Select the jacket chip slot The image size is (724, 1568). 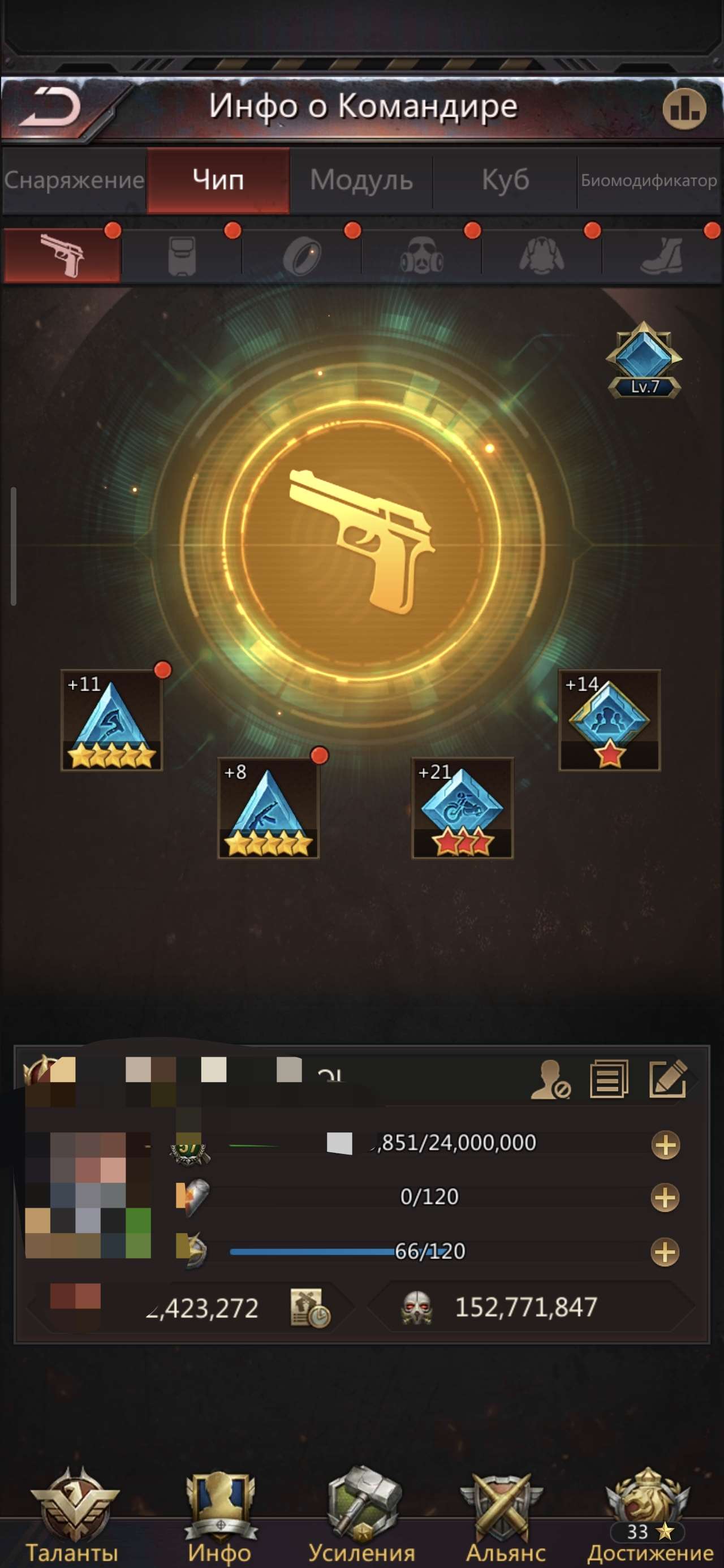pos(541,256)
